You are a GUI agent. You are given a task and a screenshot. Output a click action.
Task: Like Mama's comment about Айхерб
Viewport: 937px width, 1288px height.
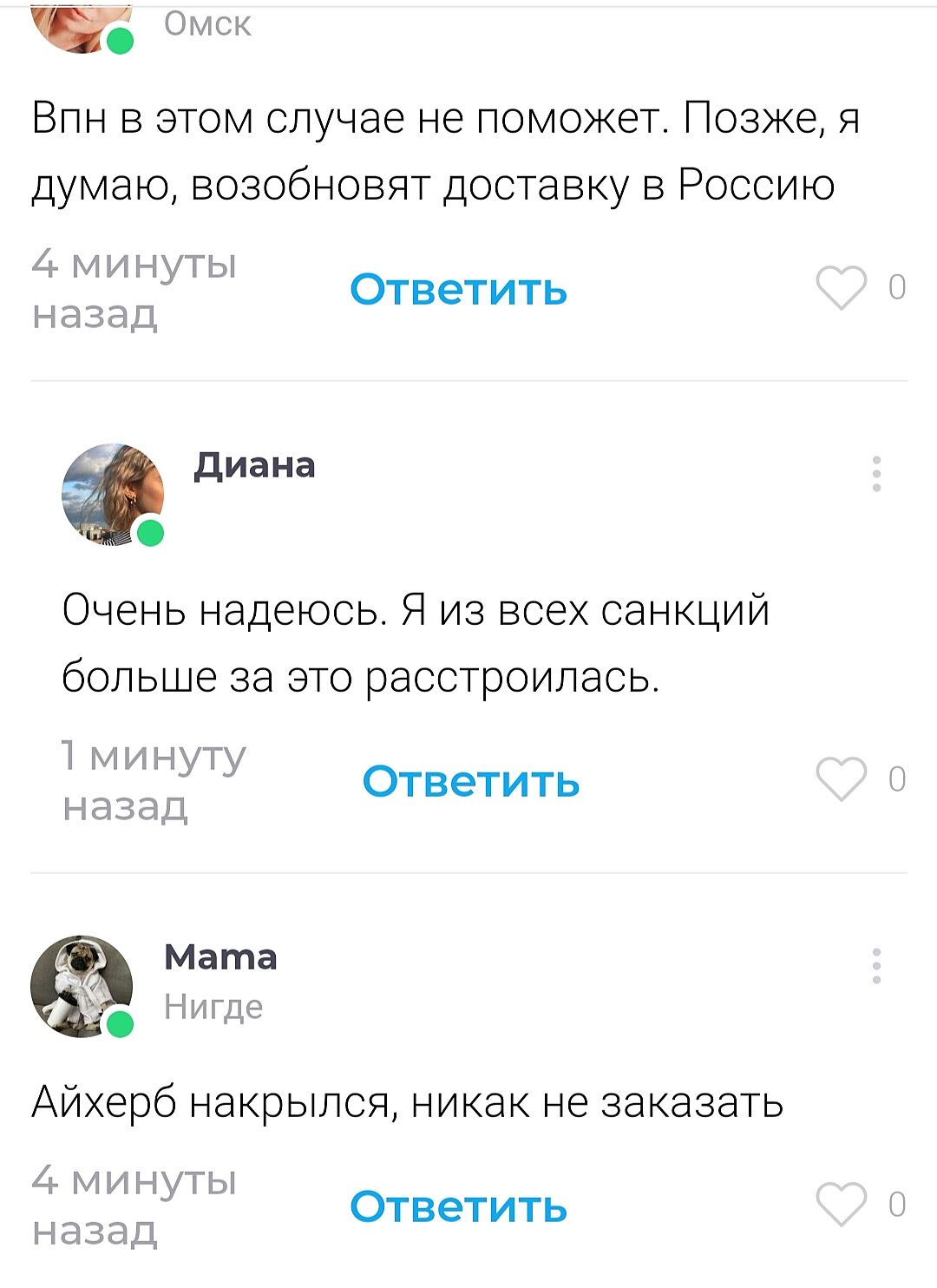pyautogui.click(x=842, y=1204)
